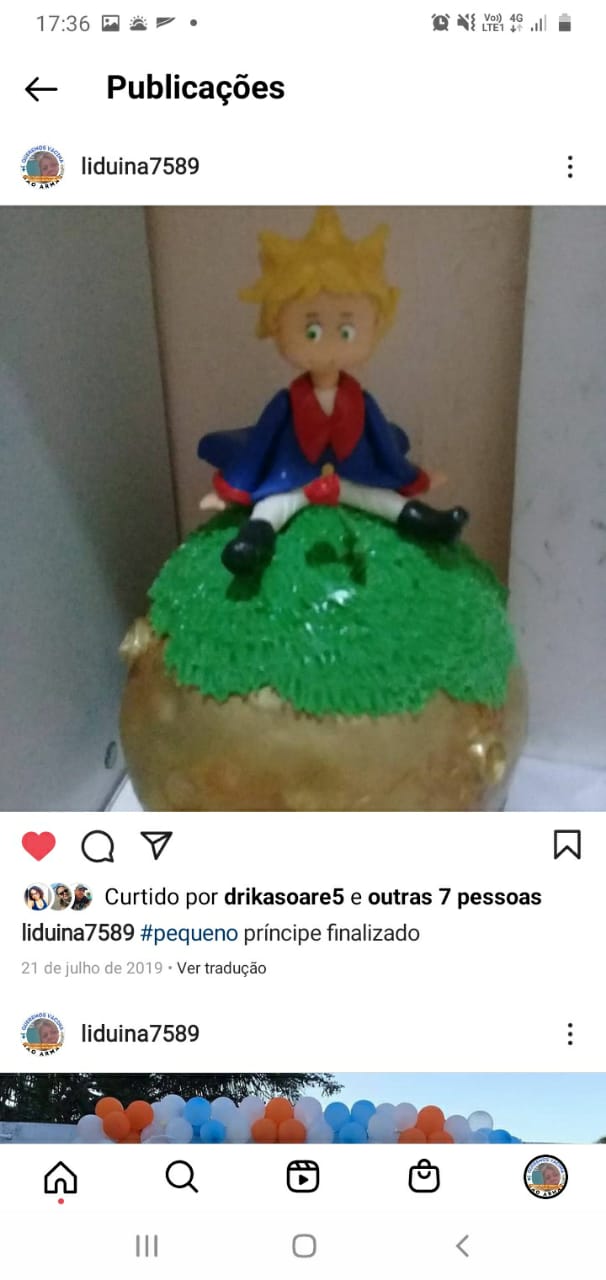Open the recent apps system button
Screen dimensions: 606x1280
pyautogui.click(x=147, y=1245)
